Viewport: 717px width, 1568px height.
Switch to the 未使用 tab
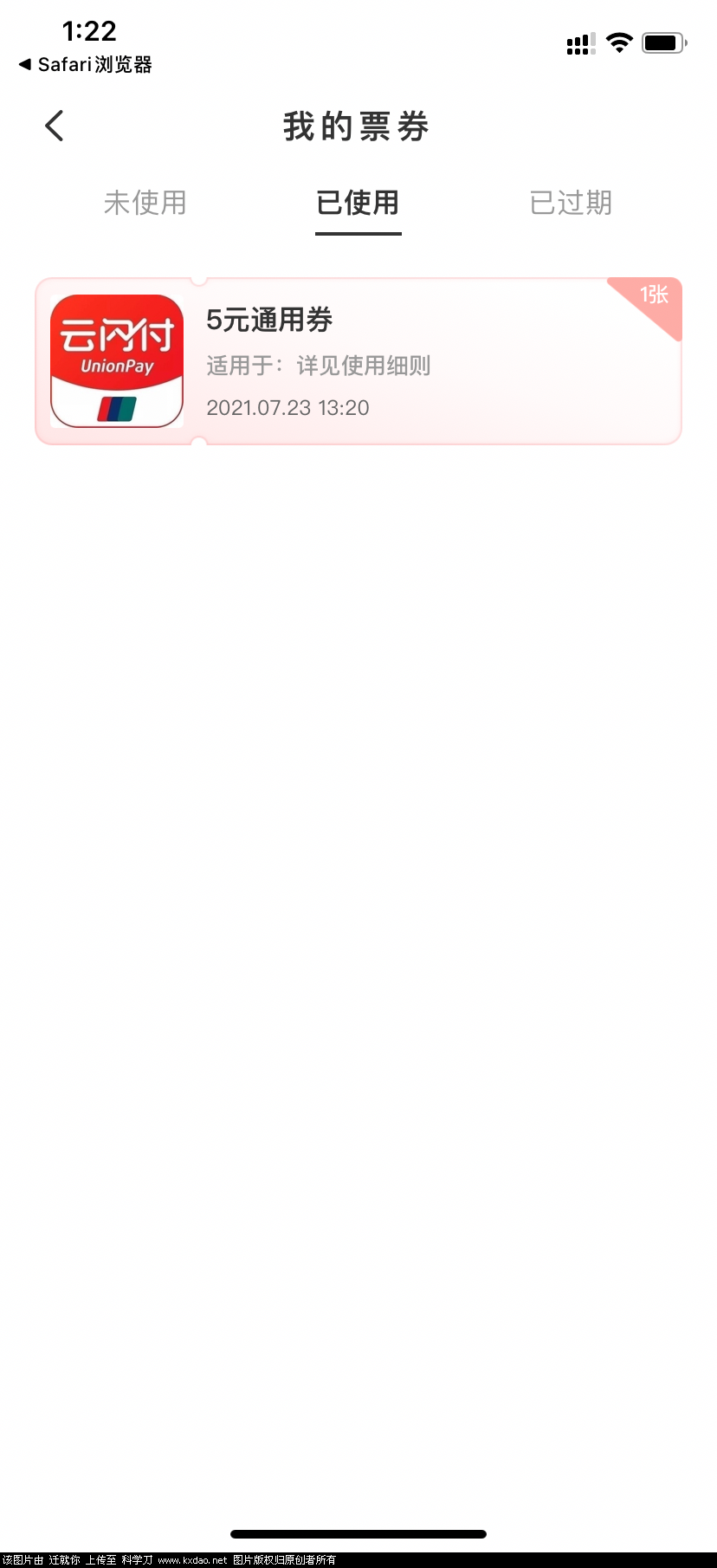[x=145, y=203]
